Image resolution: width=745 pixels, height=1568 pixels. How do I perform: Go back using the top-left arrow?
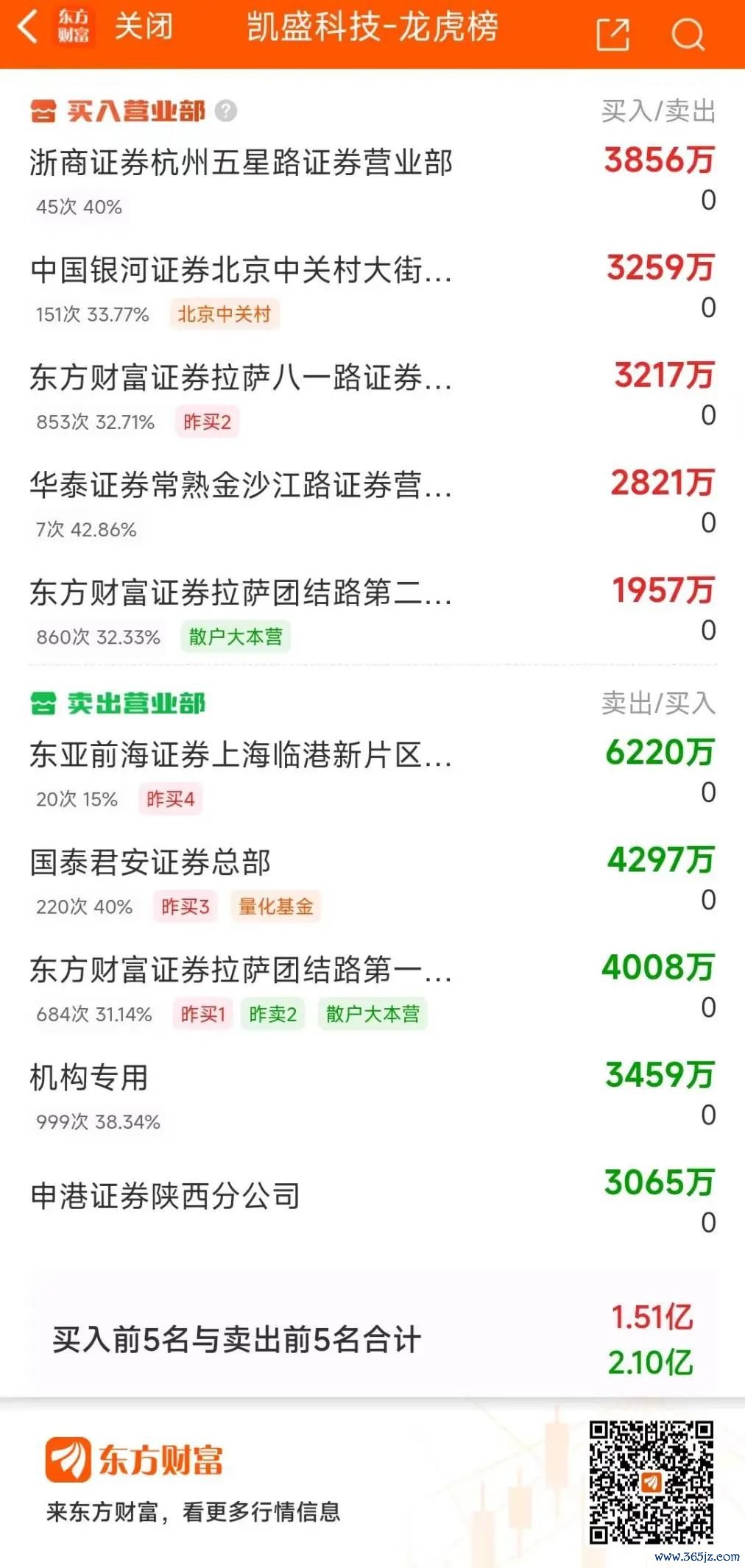(27, 28)
